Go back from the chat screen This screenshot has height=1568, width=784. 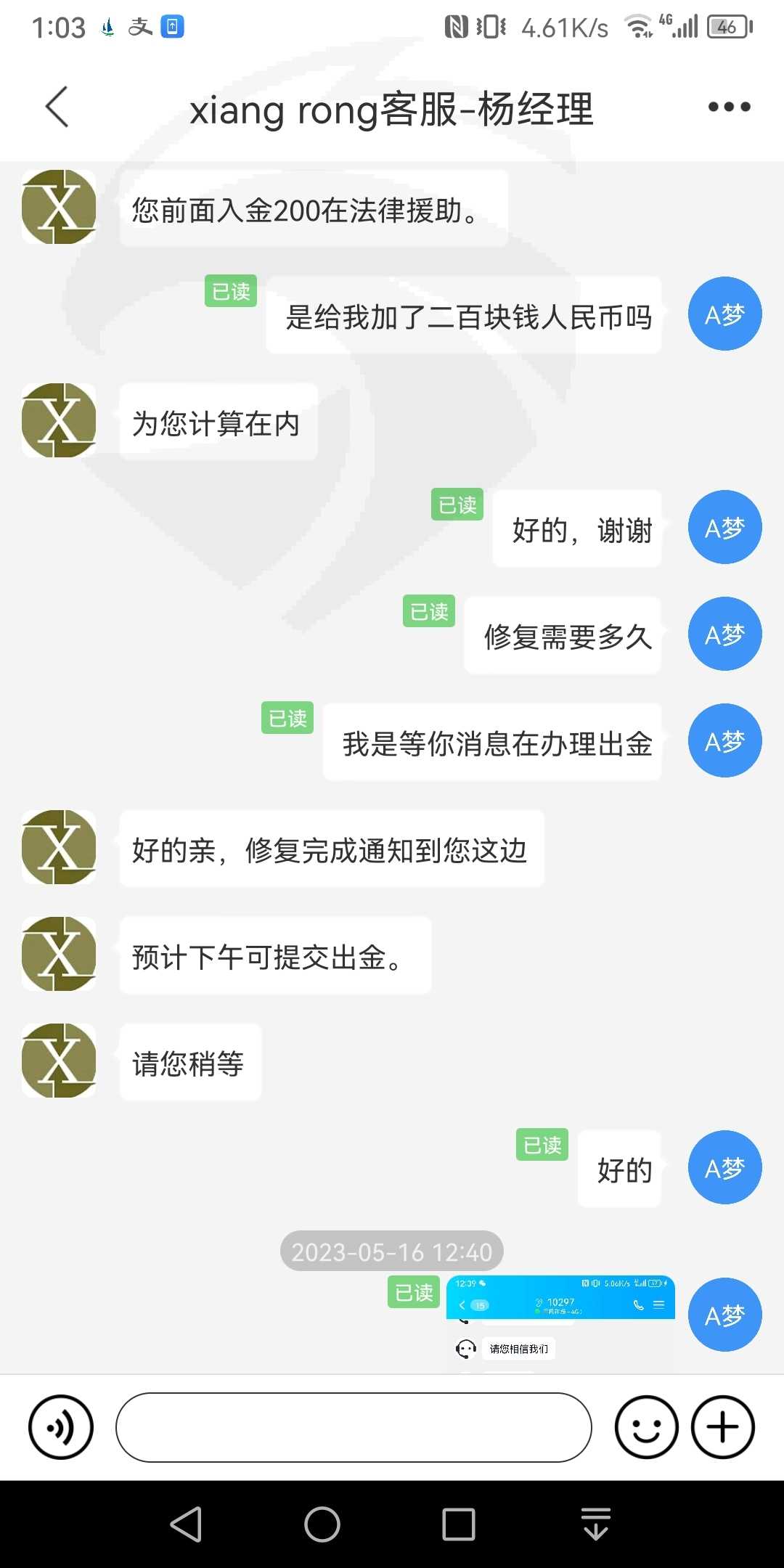57,107
